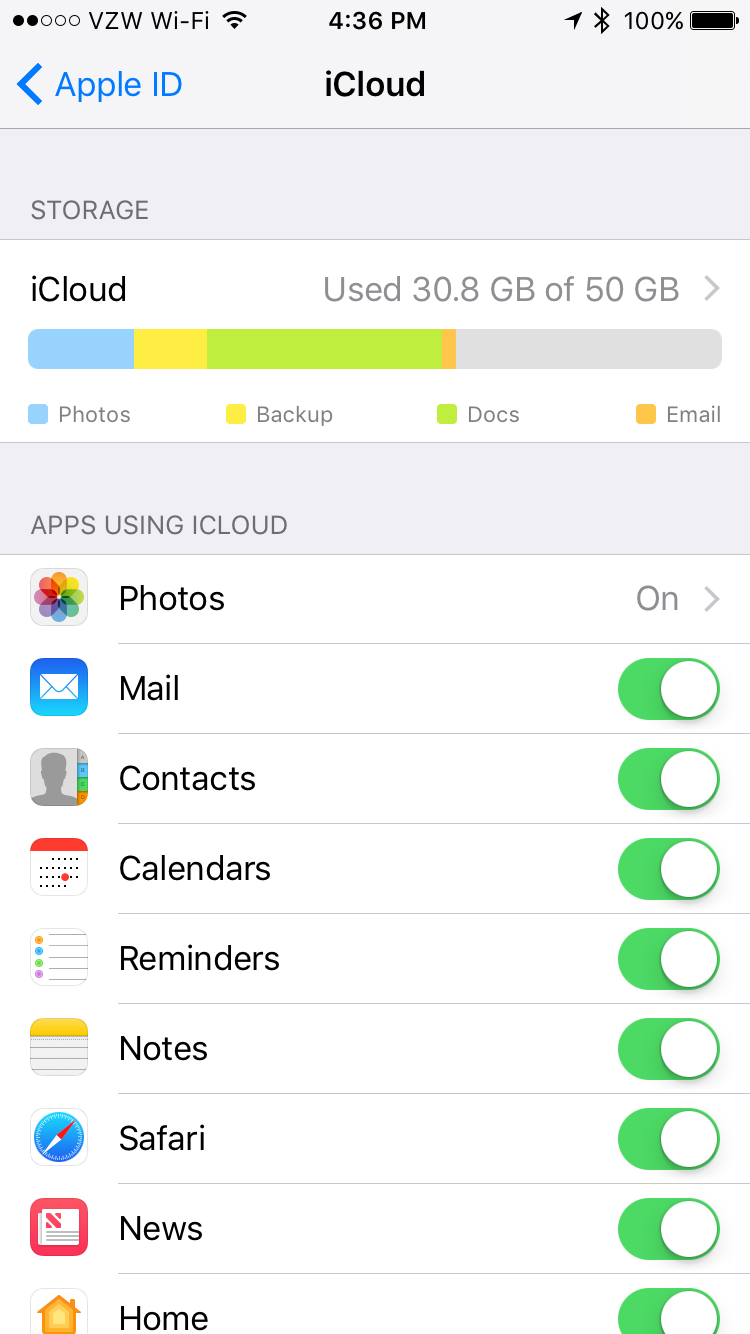Toggle the News switch off
Image resolution: width=750 pixels, height=1334 pixels.
(668, 1229)
